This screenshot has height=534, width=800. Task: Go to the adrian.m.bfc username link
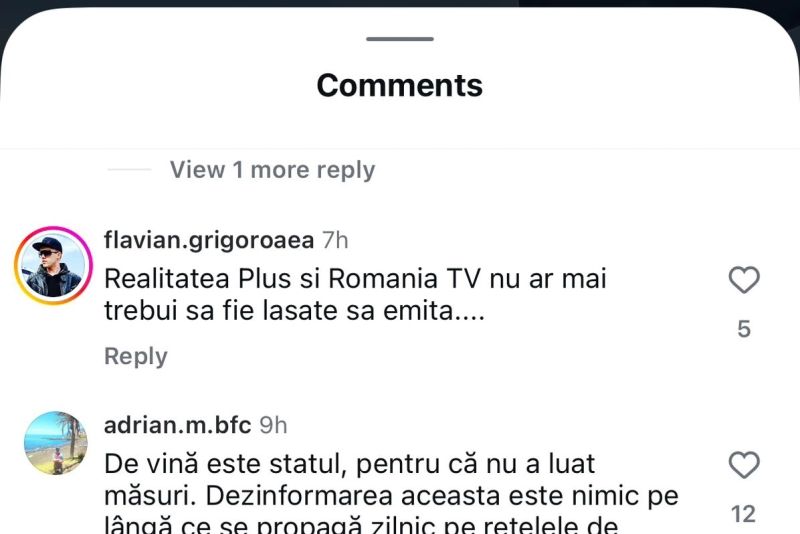click(x=177, y=424)
